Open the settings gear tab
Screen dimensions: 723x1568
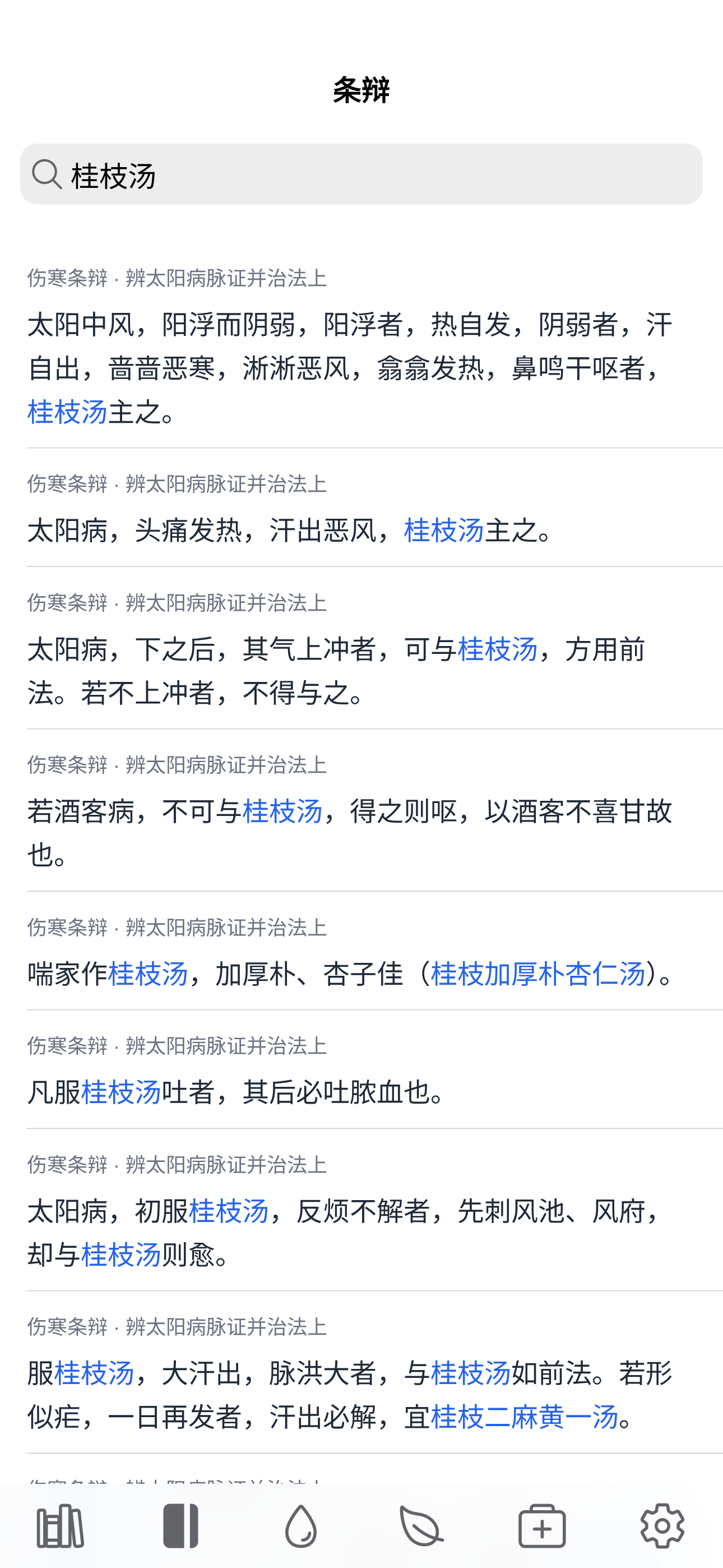click(662, 1525)
